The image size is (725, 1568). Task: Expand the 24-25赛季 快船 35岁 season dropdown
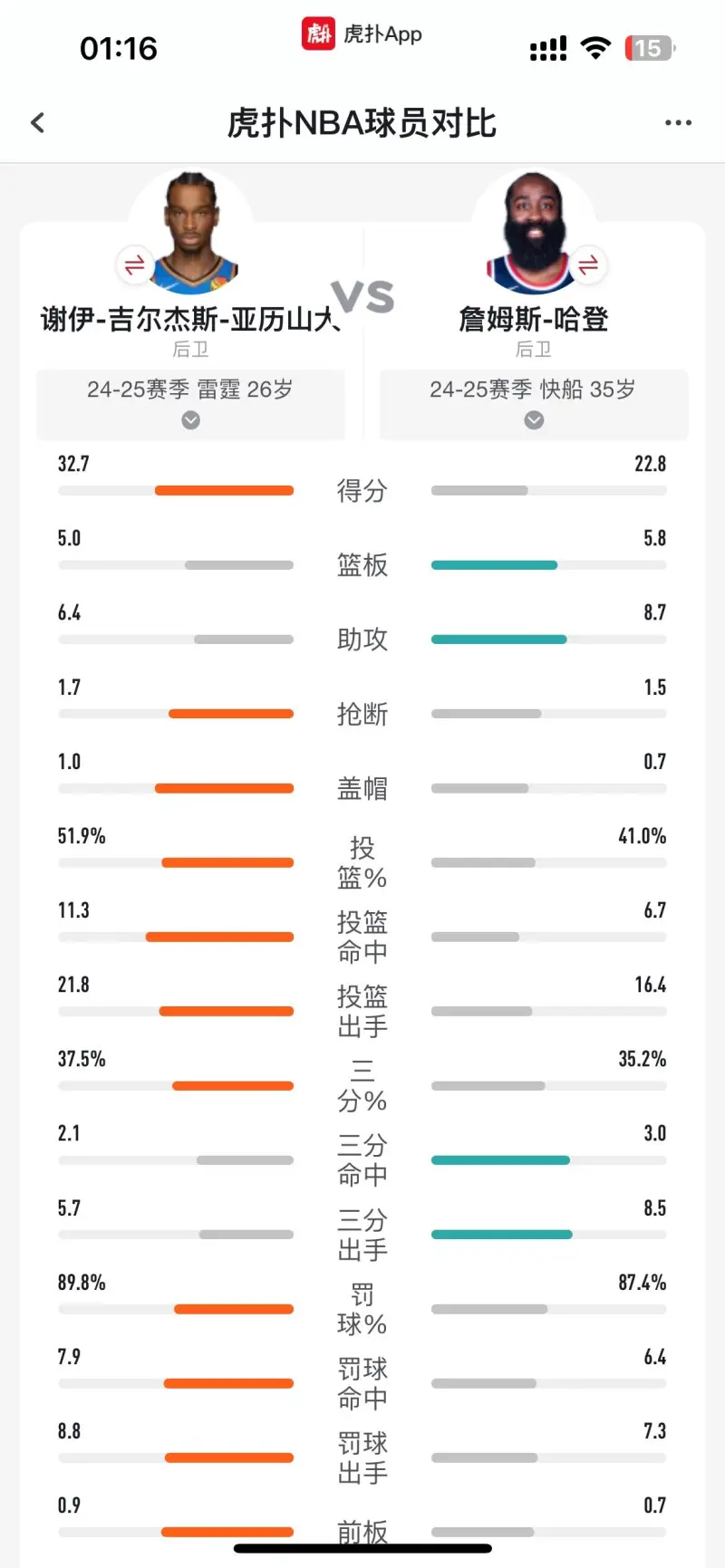coord(534,404)
